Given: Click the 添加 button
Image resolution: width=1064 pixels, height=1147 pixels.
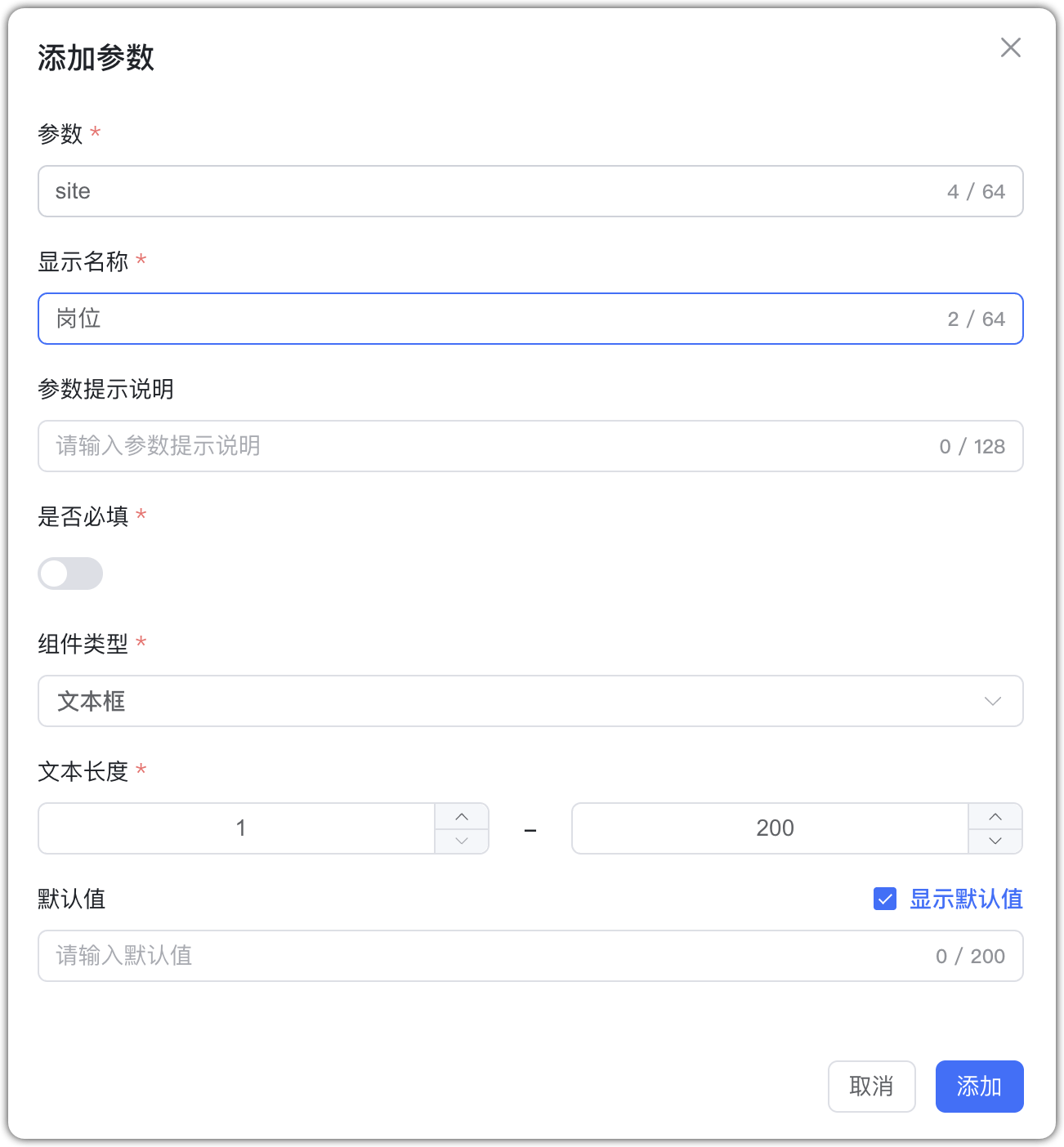Looking at the screenshot, I should (x=979, y=1087).
